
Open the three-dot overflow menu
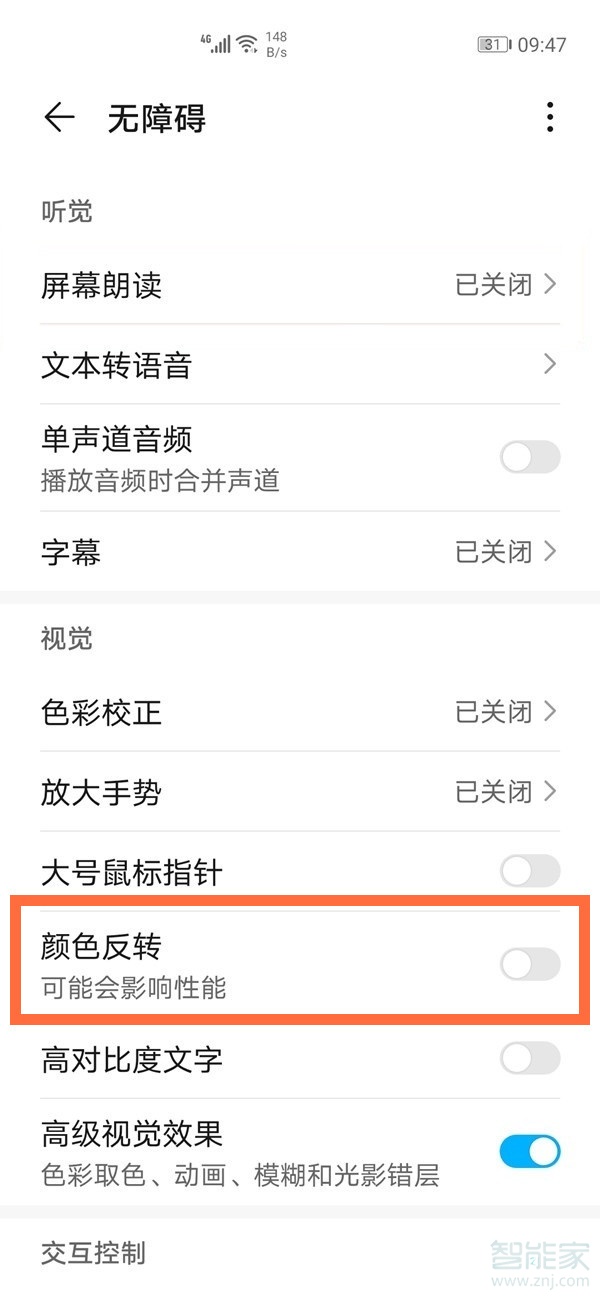pyautogui.click(x=549, y=118)
